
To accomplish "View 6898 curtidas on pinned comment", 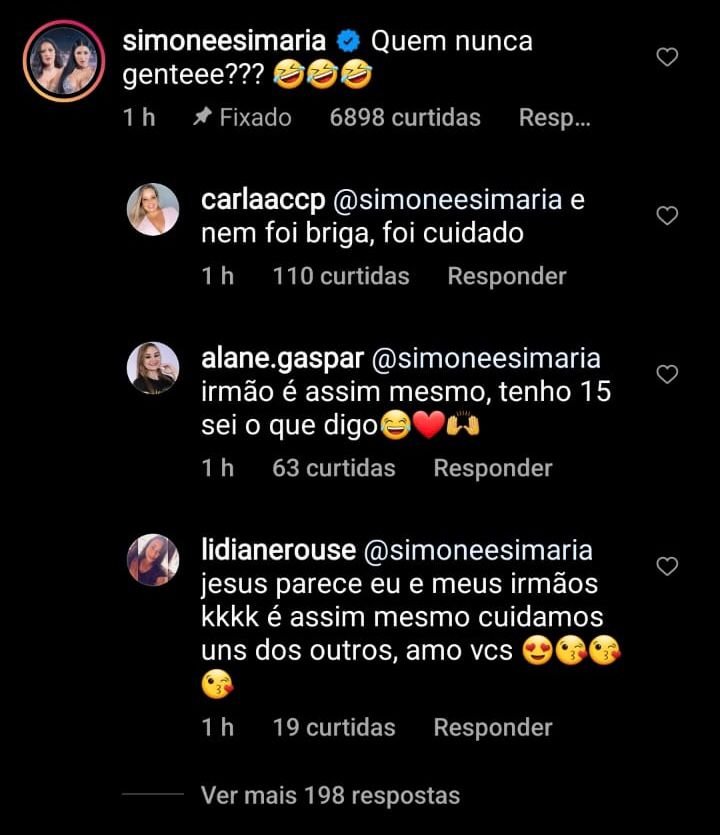I will click(x=404, y=118).
